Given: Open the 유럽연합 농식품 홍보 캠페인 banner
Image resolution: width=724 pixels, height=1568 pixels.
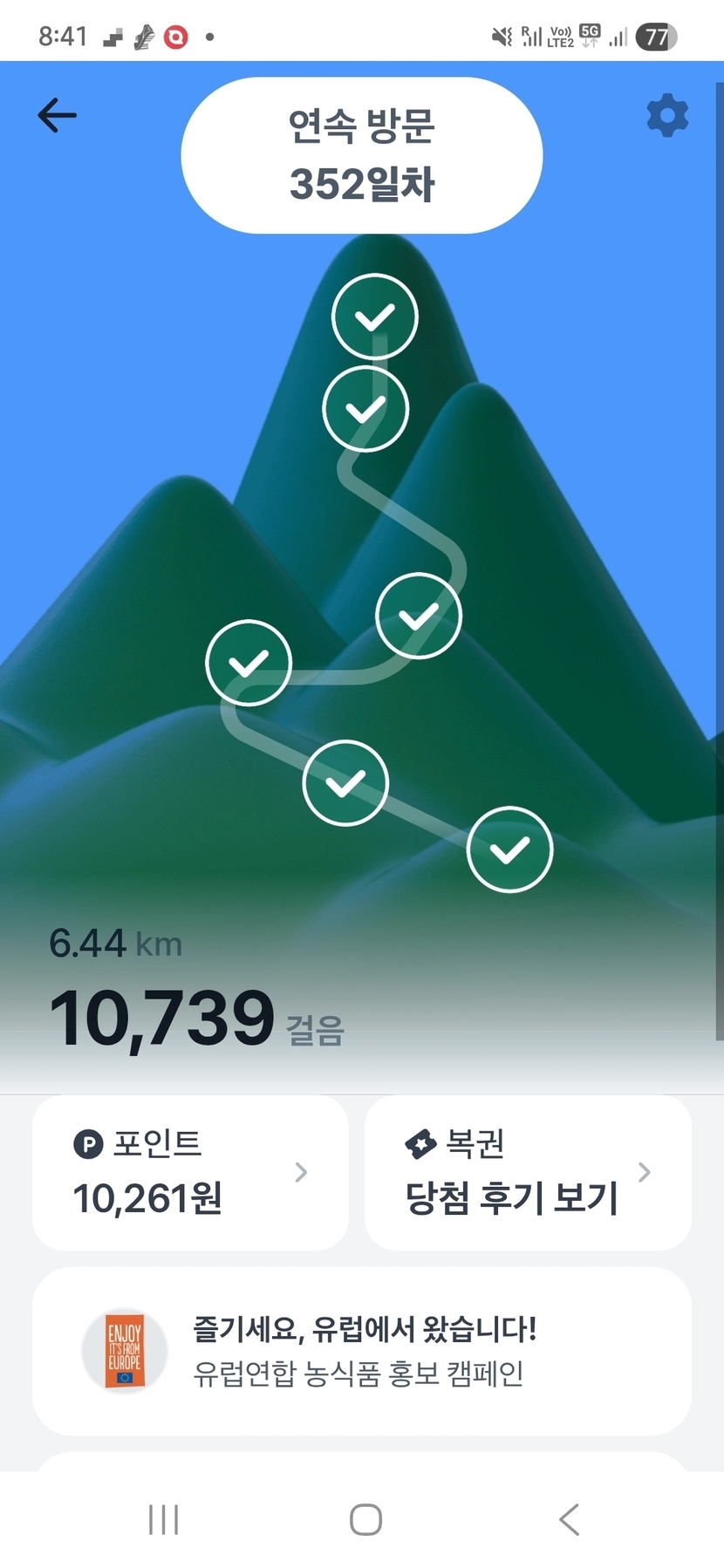Looking at the screenshot, I should coord(361,1351).
